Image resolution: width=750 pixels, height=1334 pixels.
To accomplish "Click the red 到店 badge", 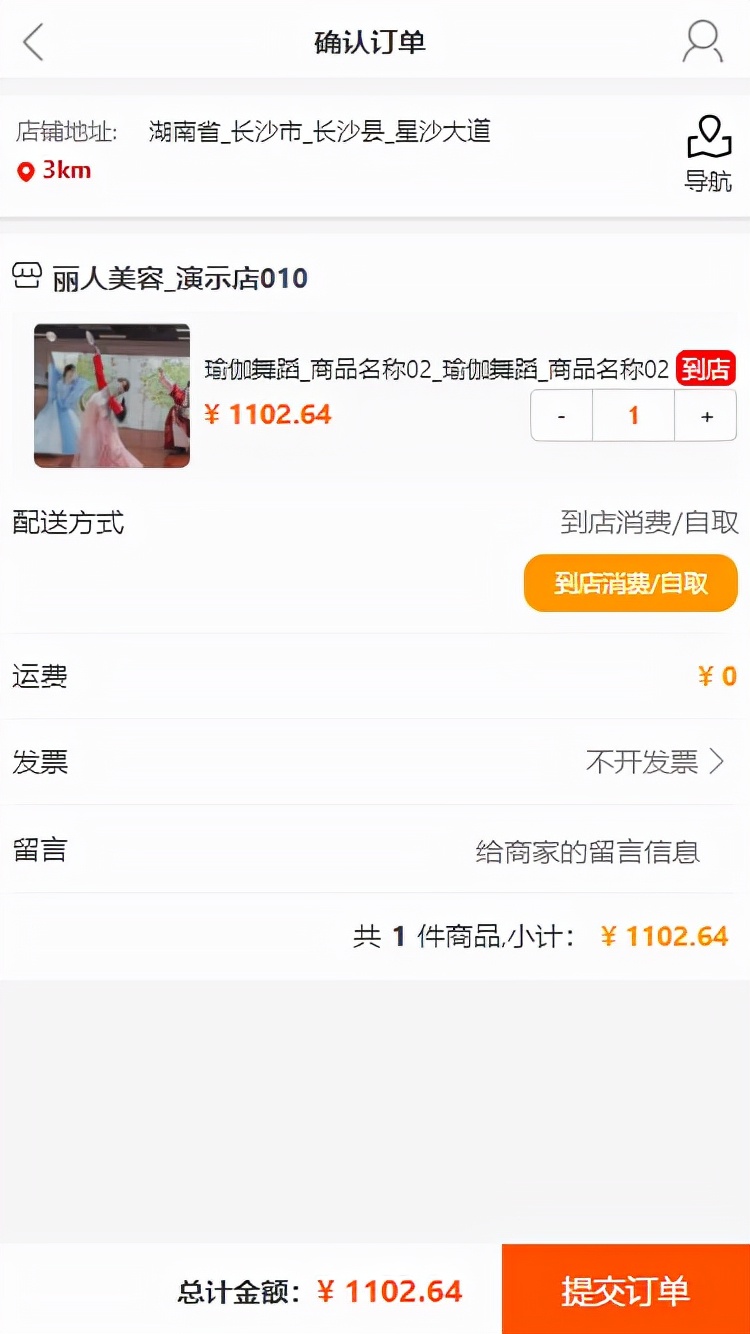I will (x=708, y=368).
